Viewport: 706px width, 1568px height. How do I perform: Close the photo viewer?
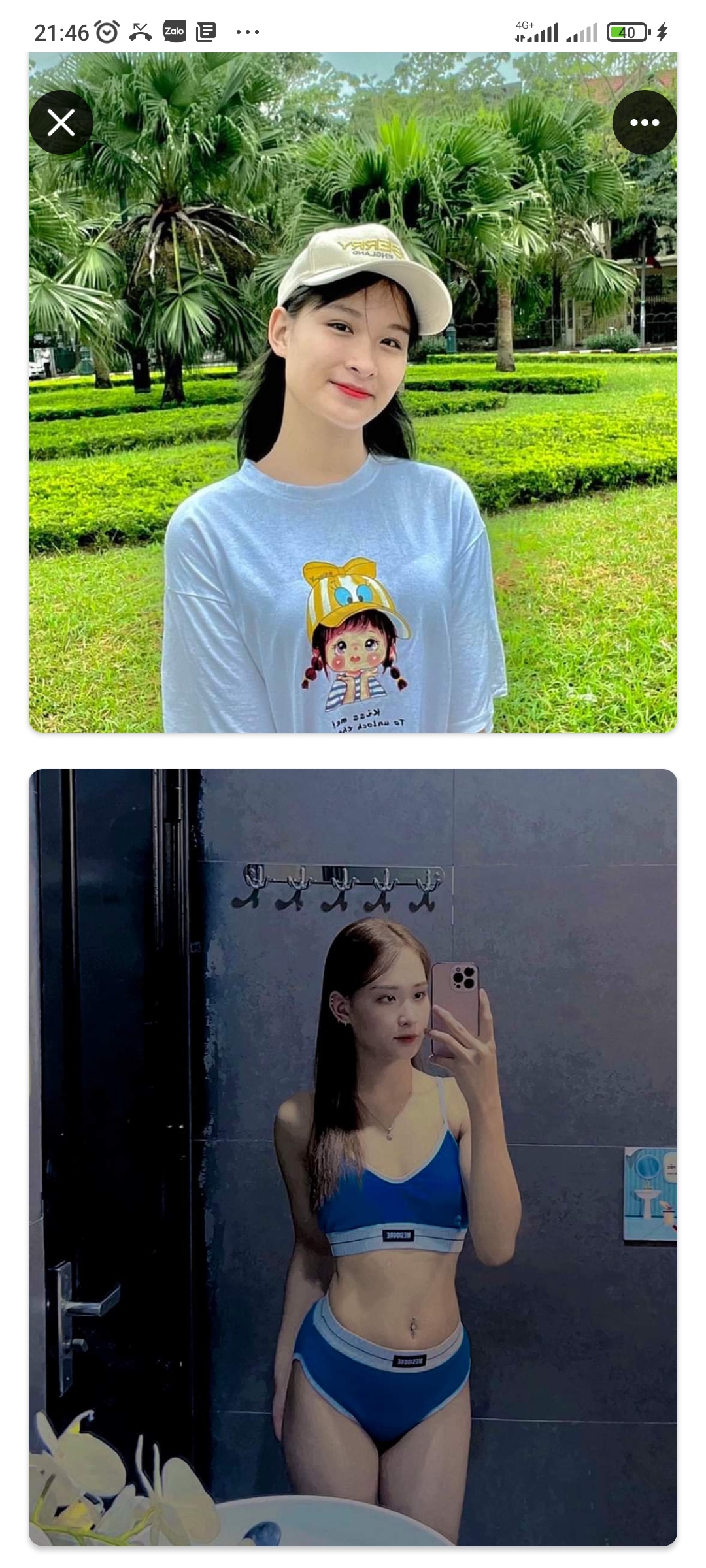(61, 122)
